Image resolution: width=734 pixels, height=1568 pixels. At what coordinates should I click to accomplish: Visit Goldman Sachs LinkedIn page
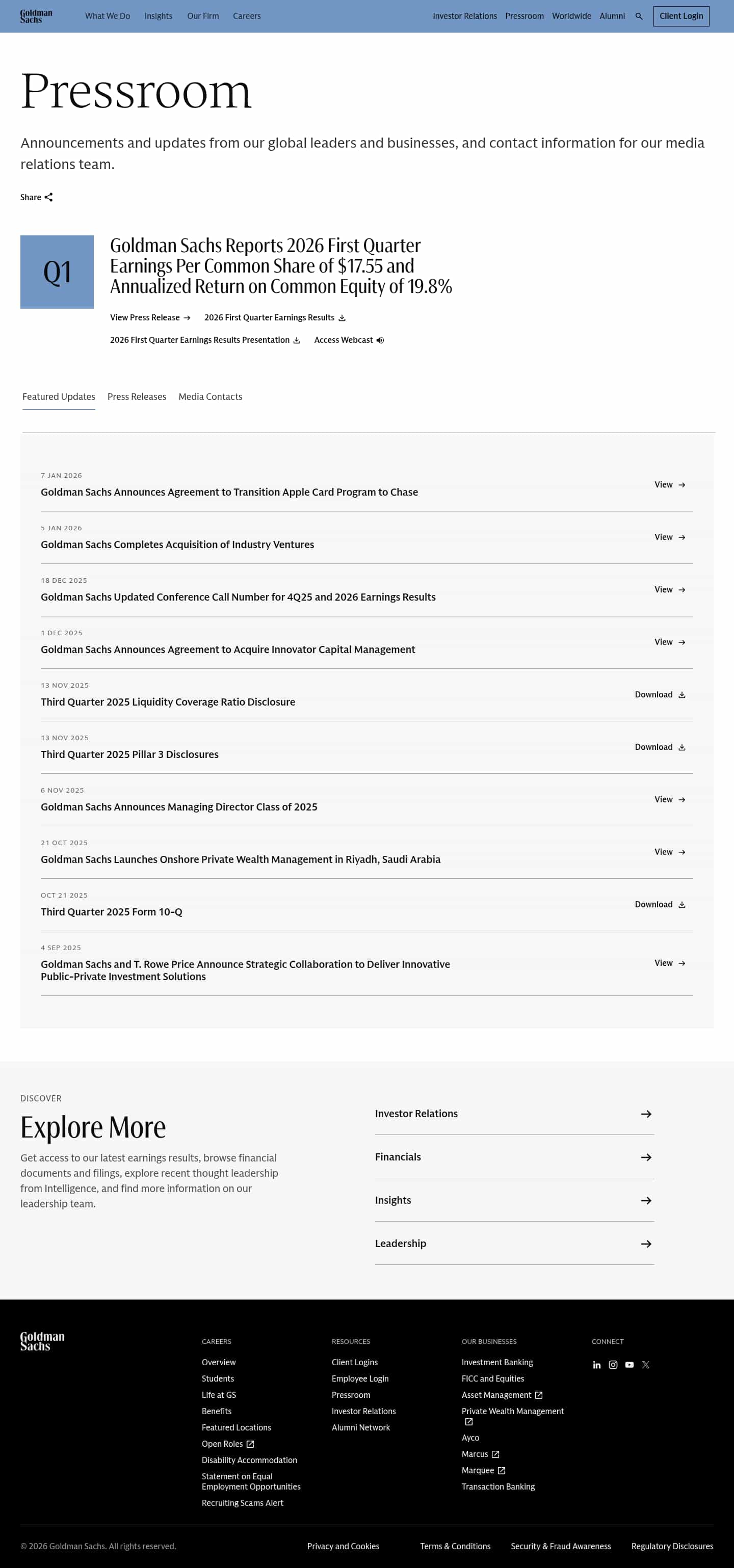tap(596, 1365)
